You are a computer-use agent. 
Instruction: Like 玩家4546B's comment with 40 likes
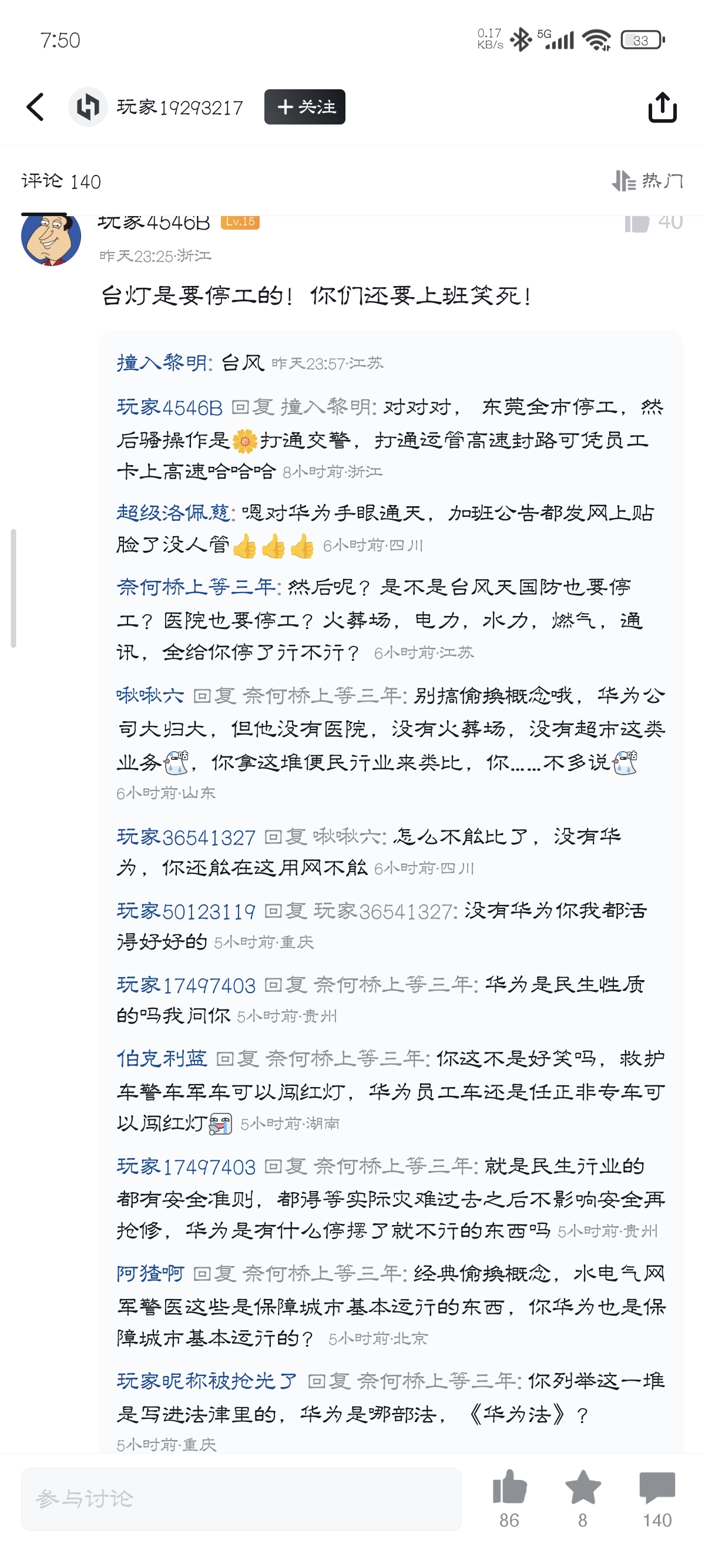[x=637, y=223]
